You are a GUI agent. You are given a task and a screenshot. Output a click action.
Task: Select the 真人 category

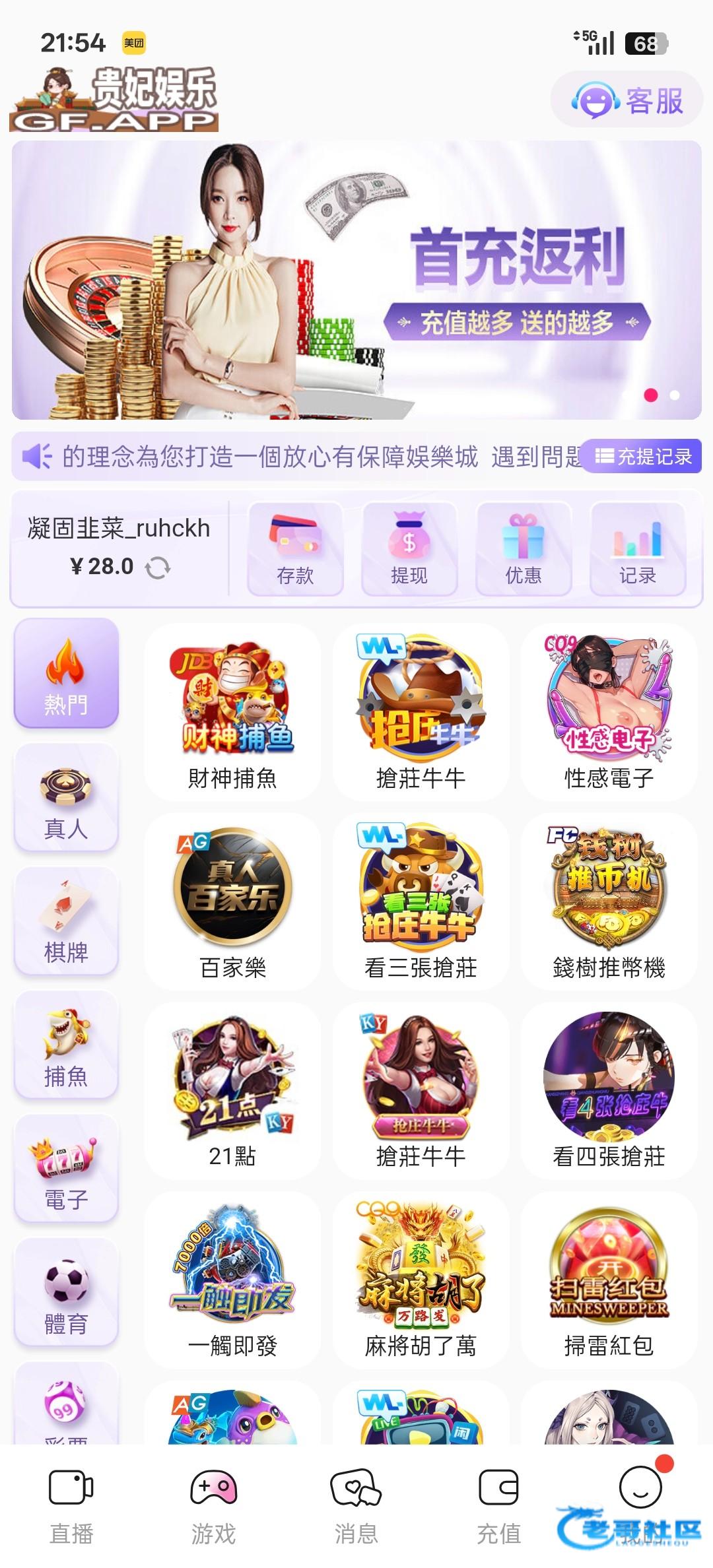click(x=66, y=797)
